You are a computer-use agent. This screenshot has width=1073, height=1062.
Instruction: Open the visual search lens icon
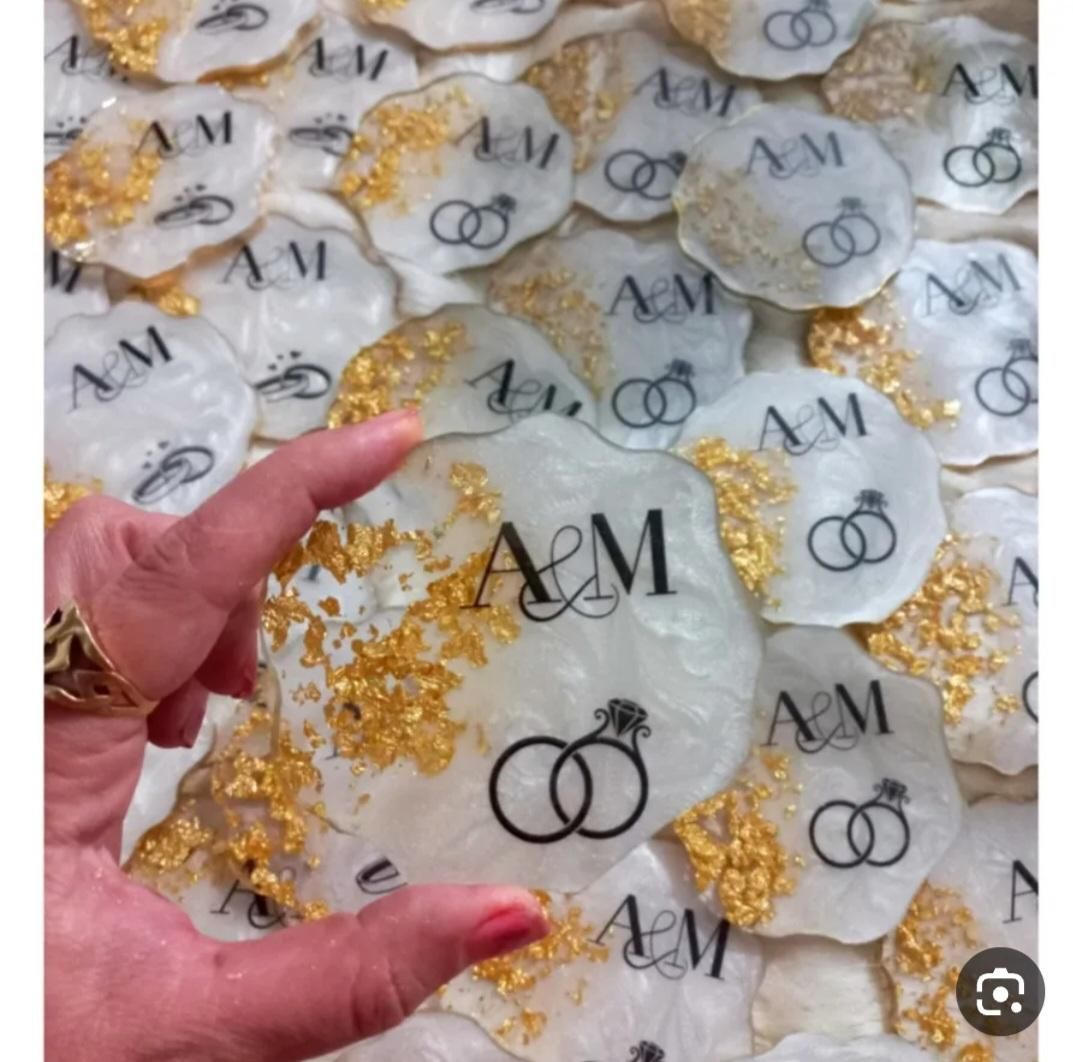pos(999,991)
